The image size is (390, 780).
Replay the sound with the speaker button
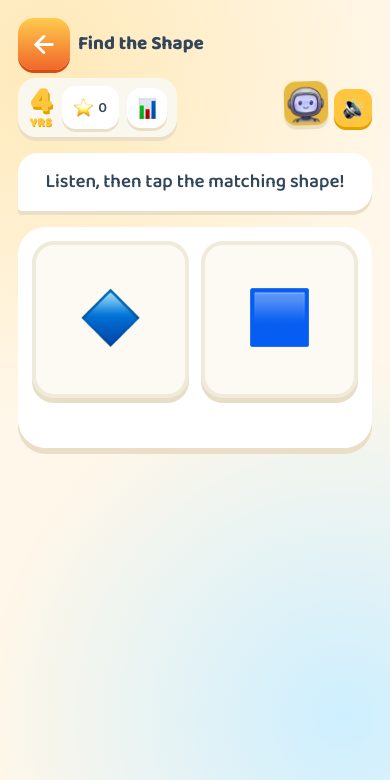[353, 109]
